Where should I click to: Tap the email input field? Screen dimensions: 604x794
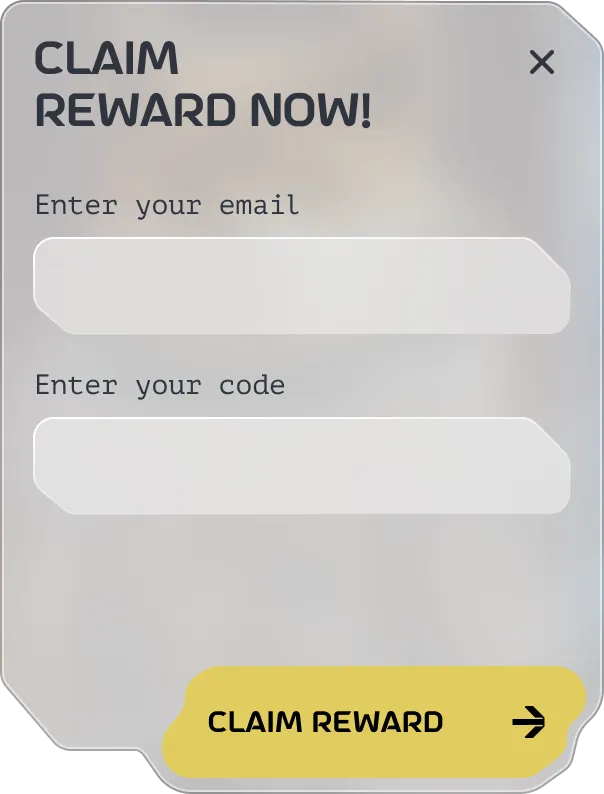click(x=301, y=286)
